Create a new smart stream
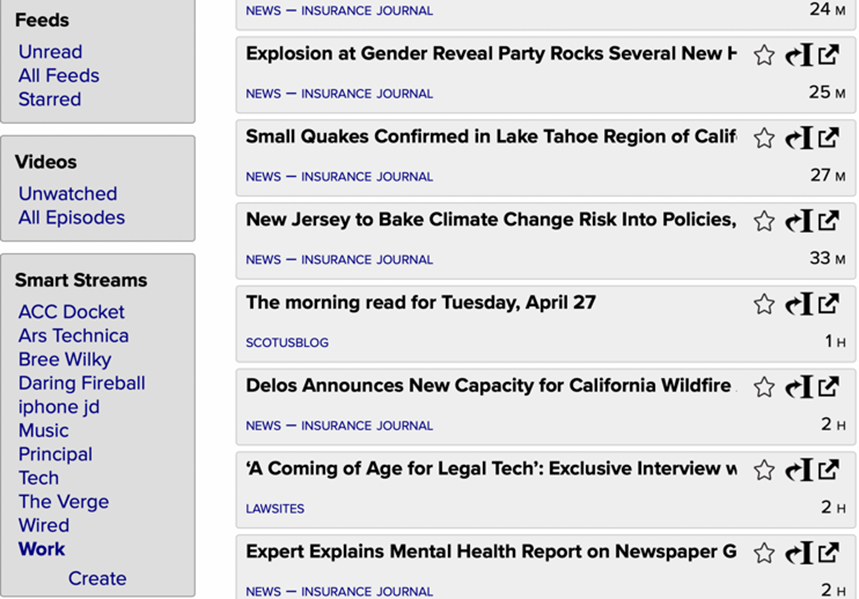The height and width of the screenshot is (599, 859). 97,578
